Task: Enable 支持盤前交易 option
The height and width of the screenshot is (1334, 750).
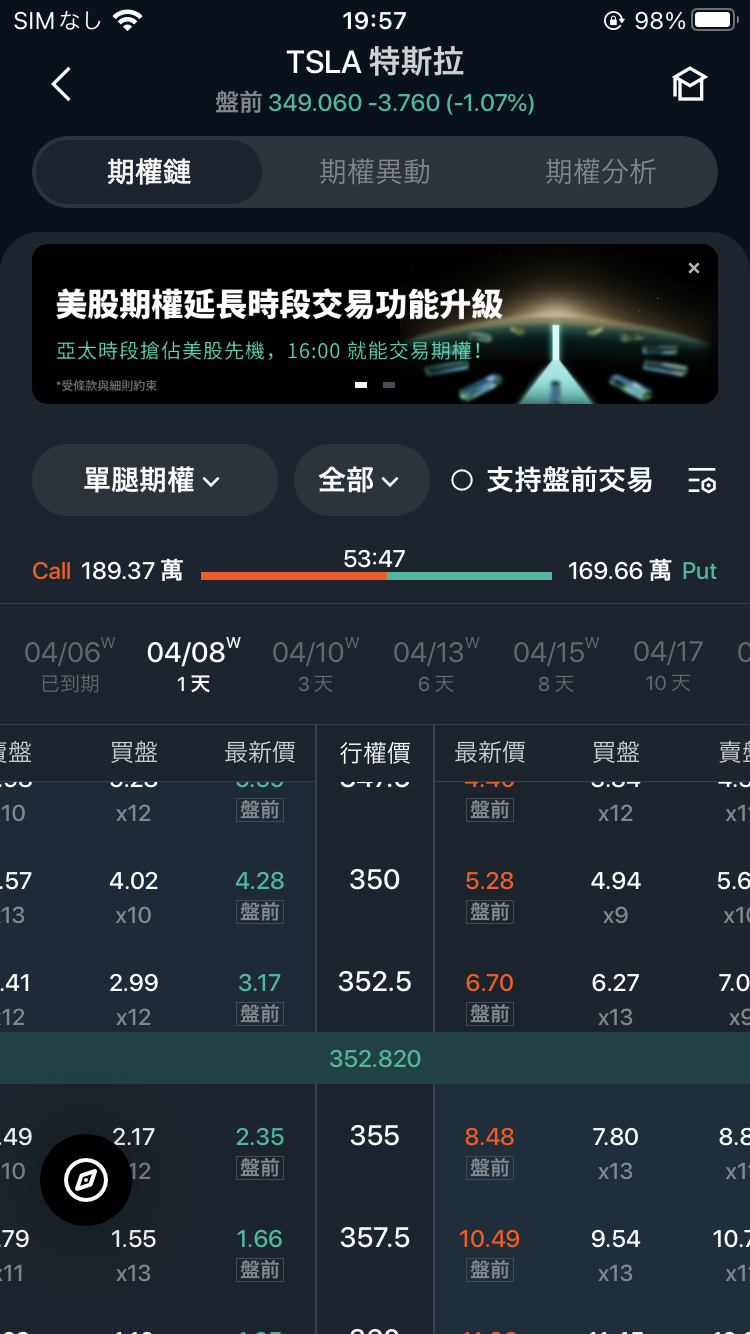Action: pyautogui.click(x=552, y=480)
